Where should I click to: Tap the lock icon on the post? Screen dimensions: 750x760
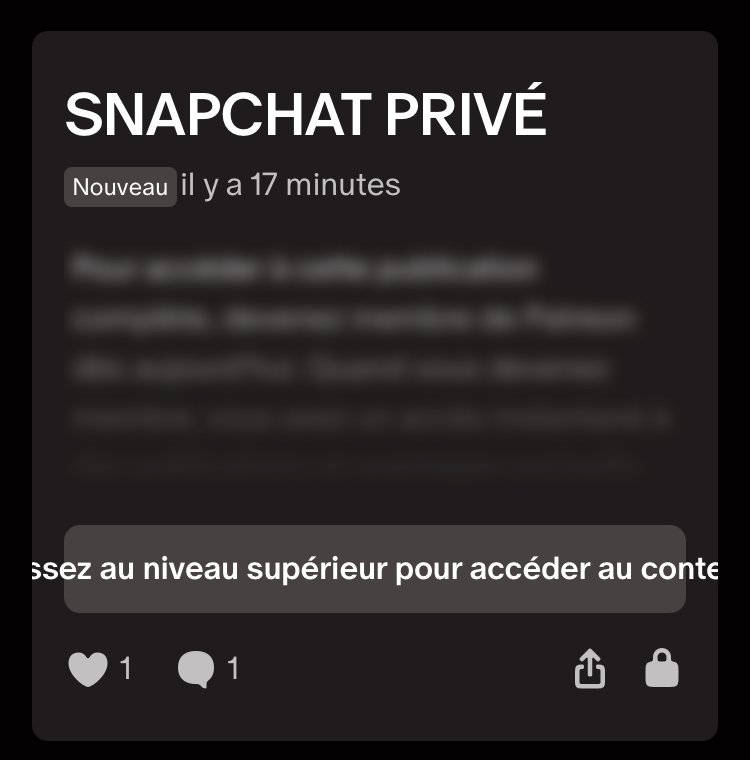click(662, 669)
